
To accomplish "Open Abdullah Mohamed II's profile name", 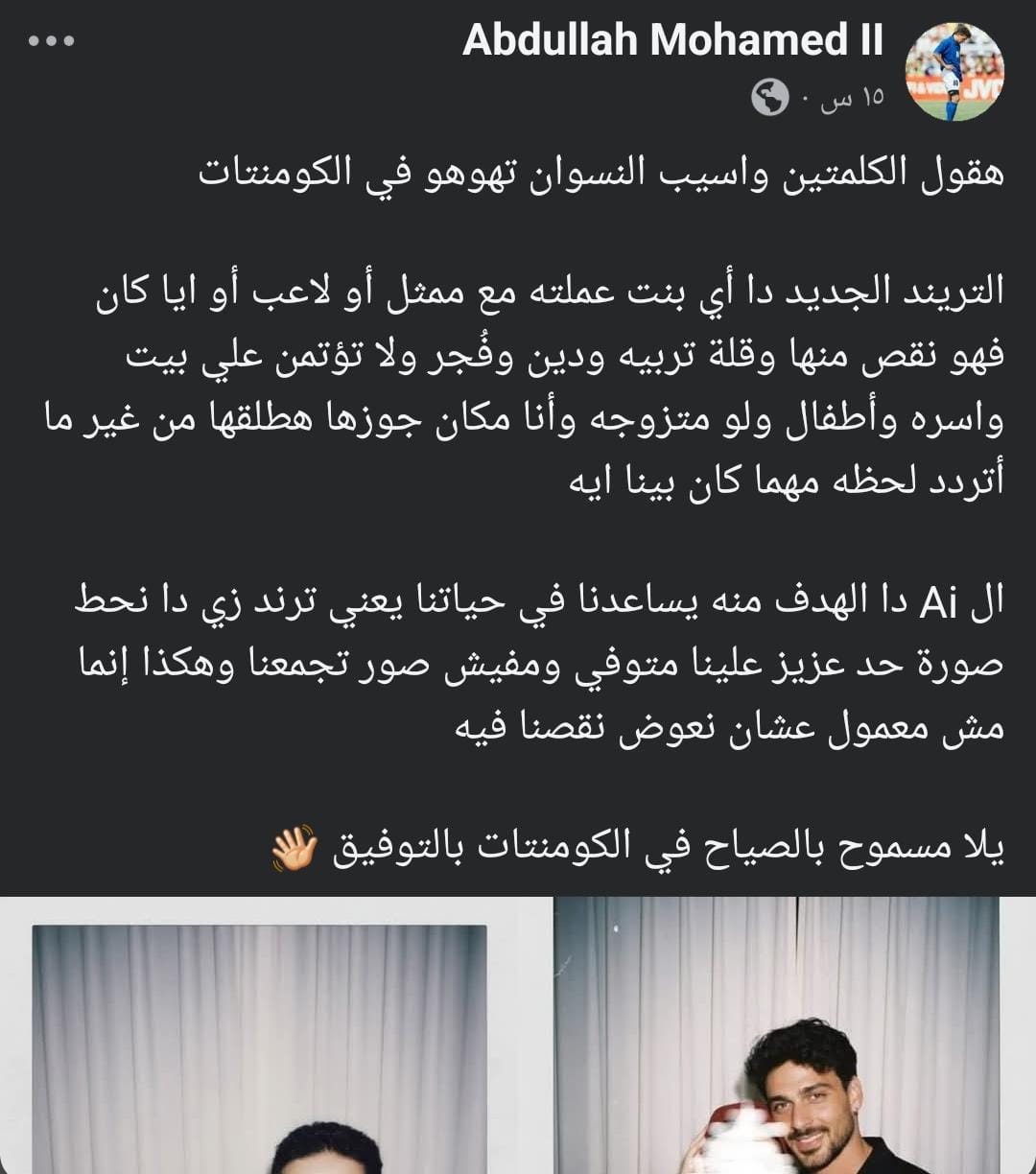I will (671, 41).
